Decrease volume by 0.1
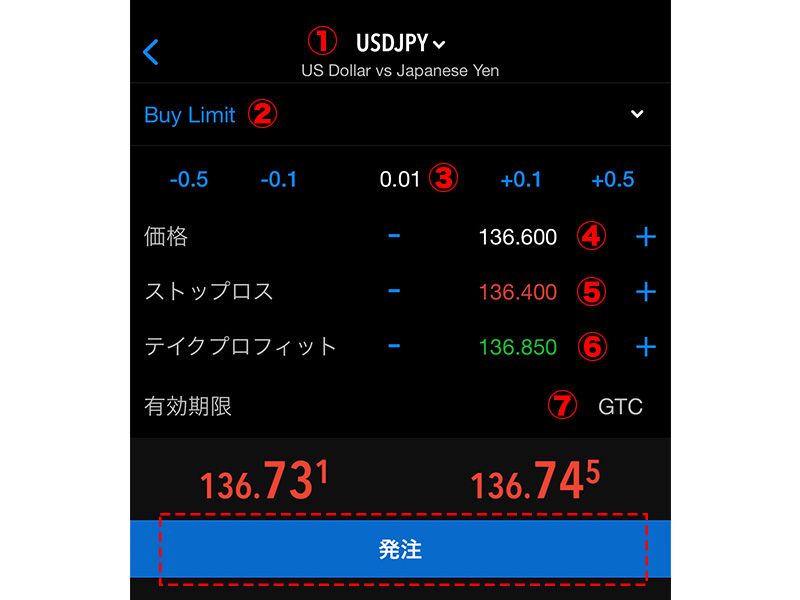This screenshot has height=600, width=800. (x=279, y=180)
